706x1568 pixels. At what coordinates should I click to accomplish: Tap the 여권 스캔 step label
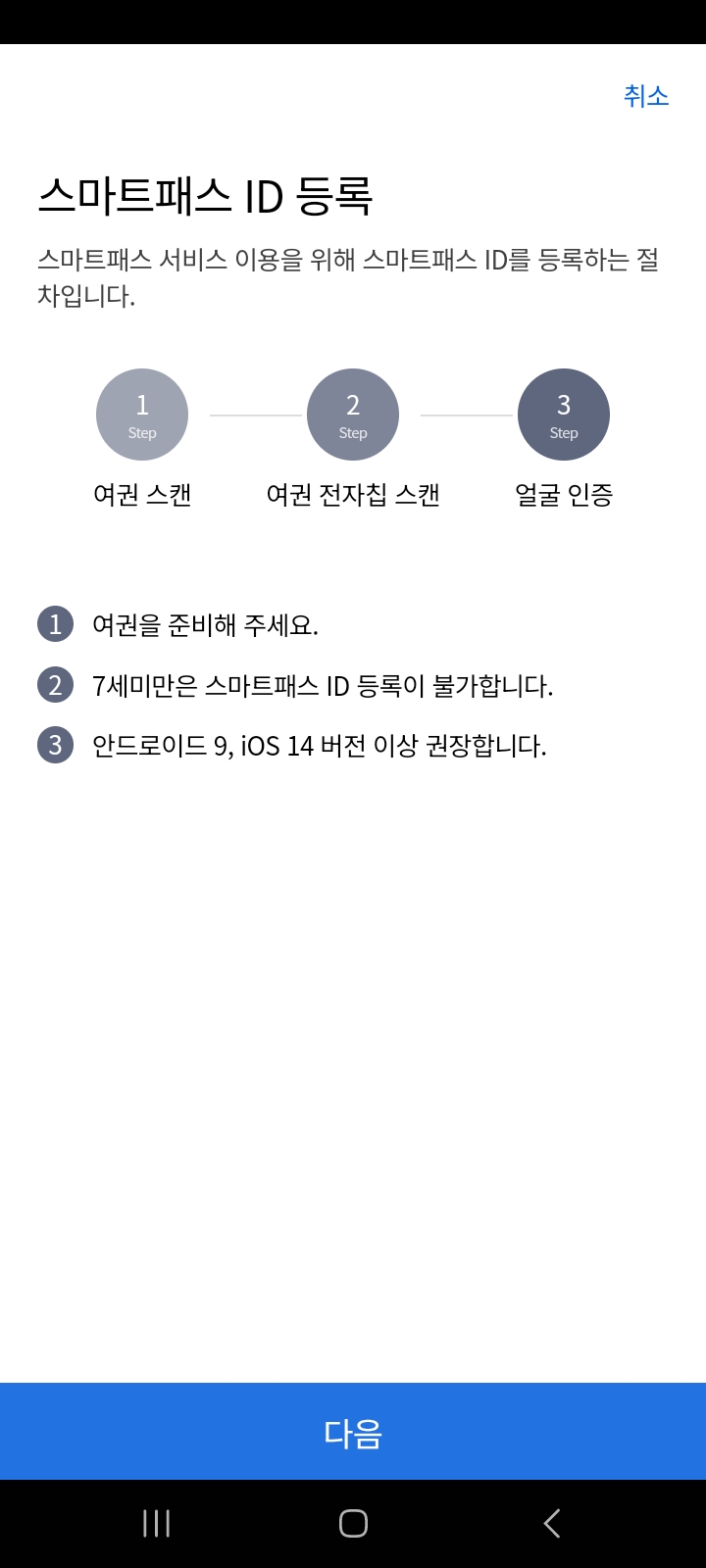point(141,496)
